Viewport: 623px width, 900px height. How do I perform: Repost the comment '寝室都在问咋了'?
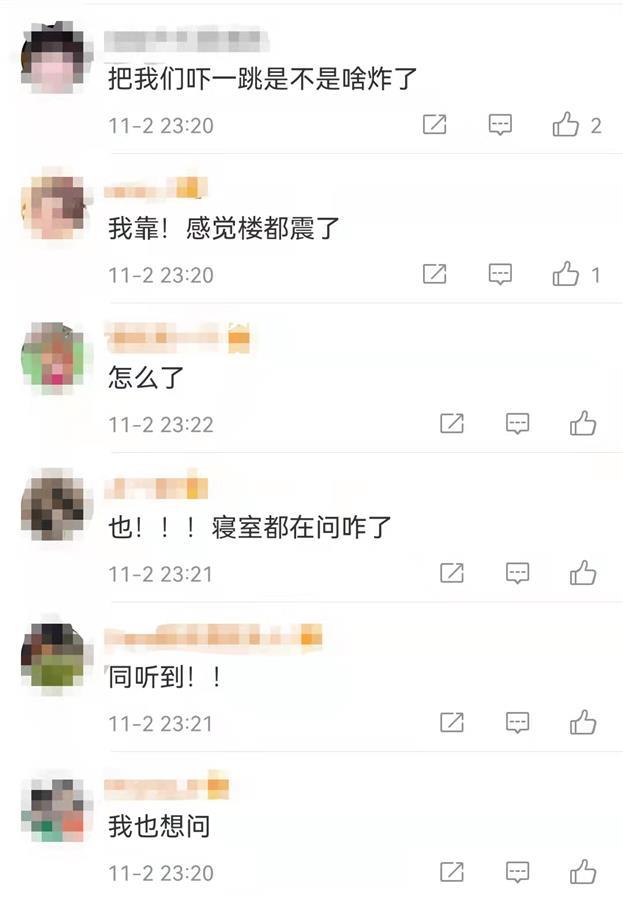pyautogui.click(x=452, y=573)
